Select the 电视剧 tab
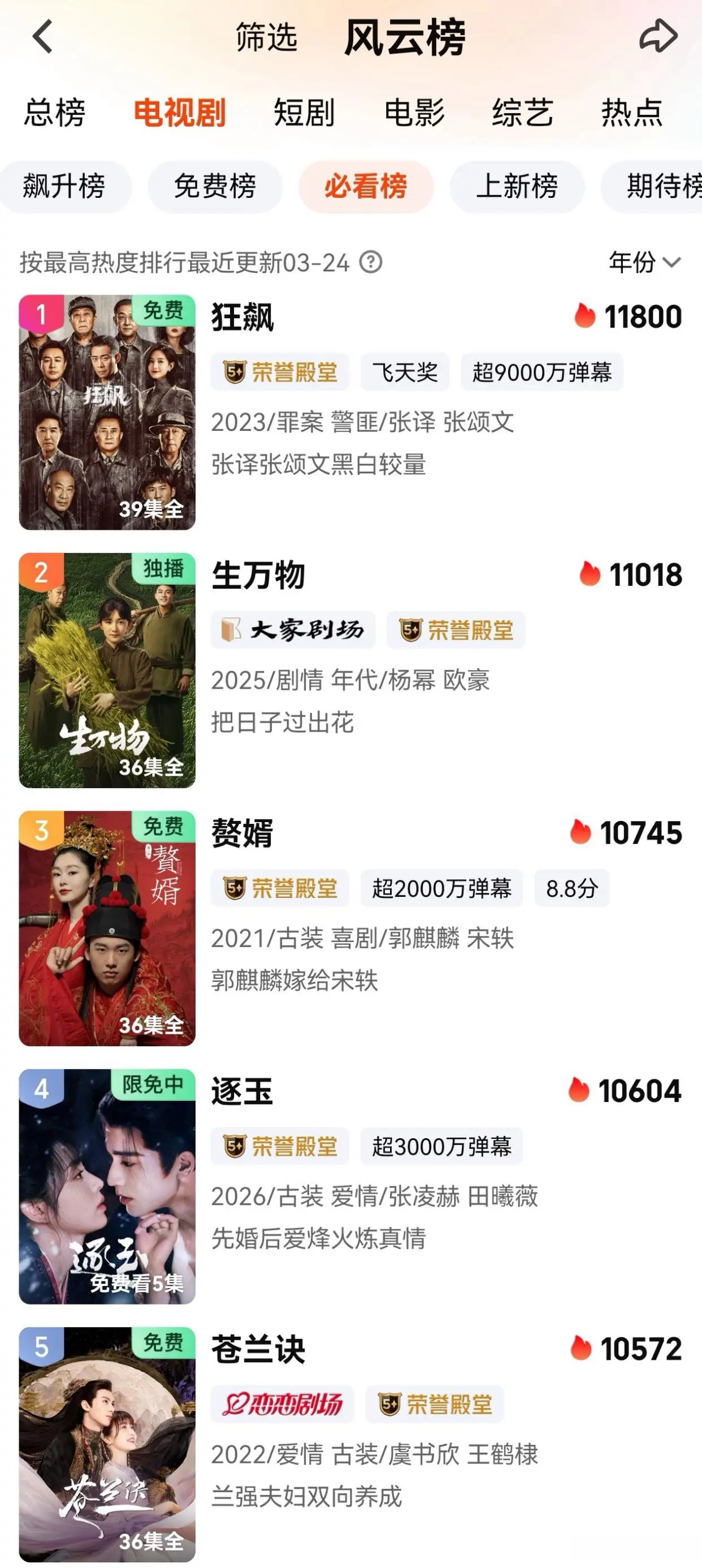702x1568 pixels. coord(179,113)
